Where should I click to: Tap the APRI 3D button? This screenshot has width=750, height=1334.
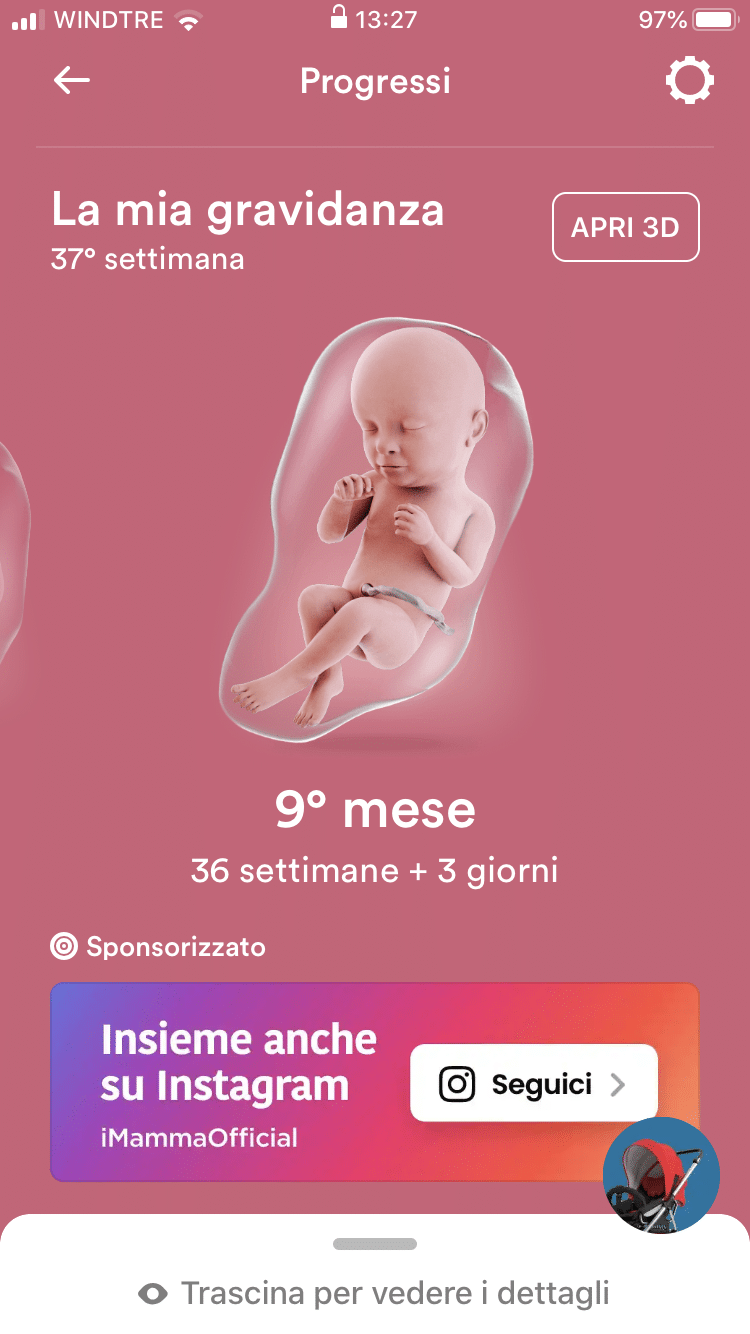click(x=625, y=227)
